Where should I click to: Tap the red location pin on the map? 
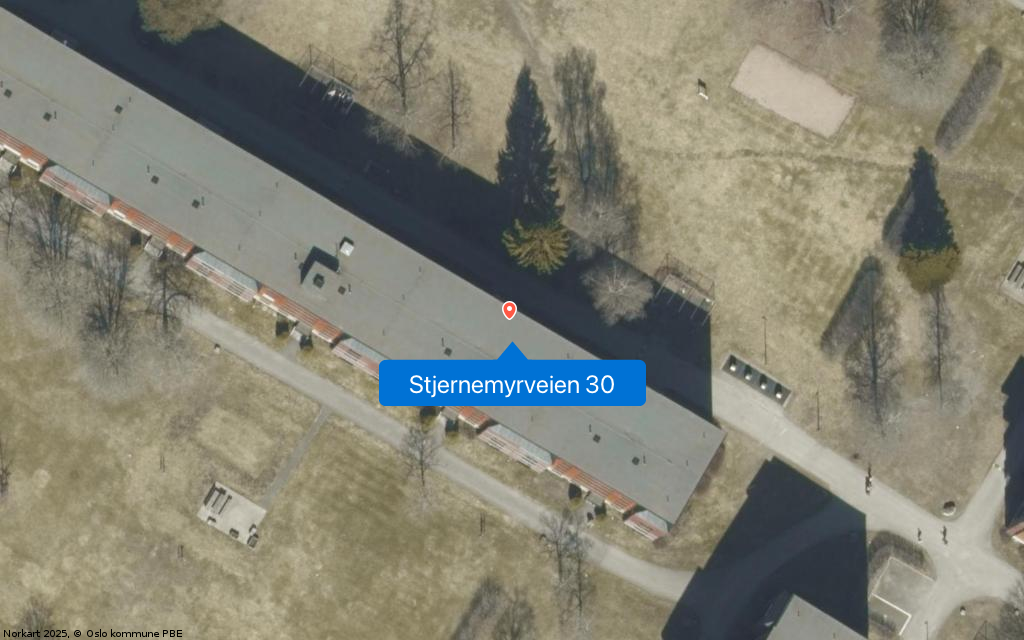pyautogui.click(x=509, y=310)
